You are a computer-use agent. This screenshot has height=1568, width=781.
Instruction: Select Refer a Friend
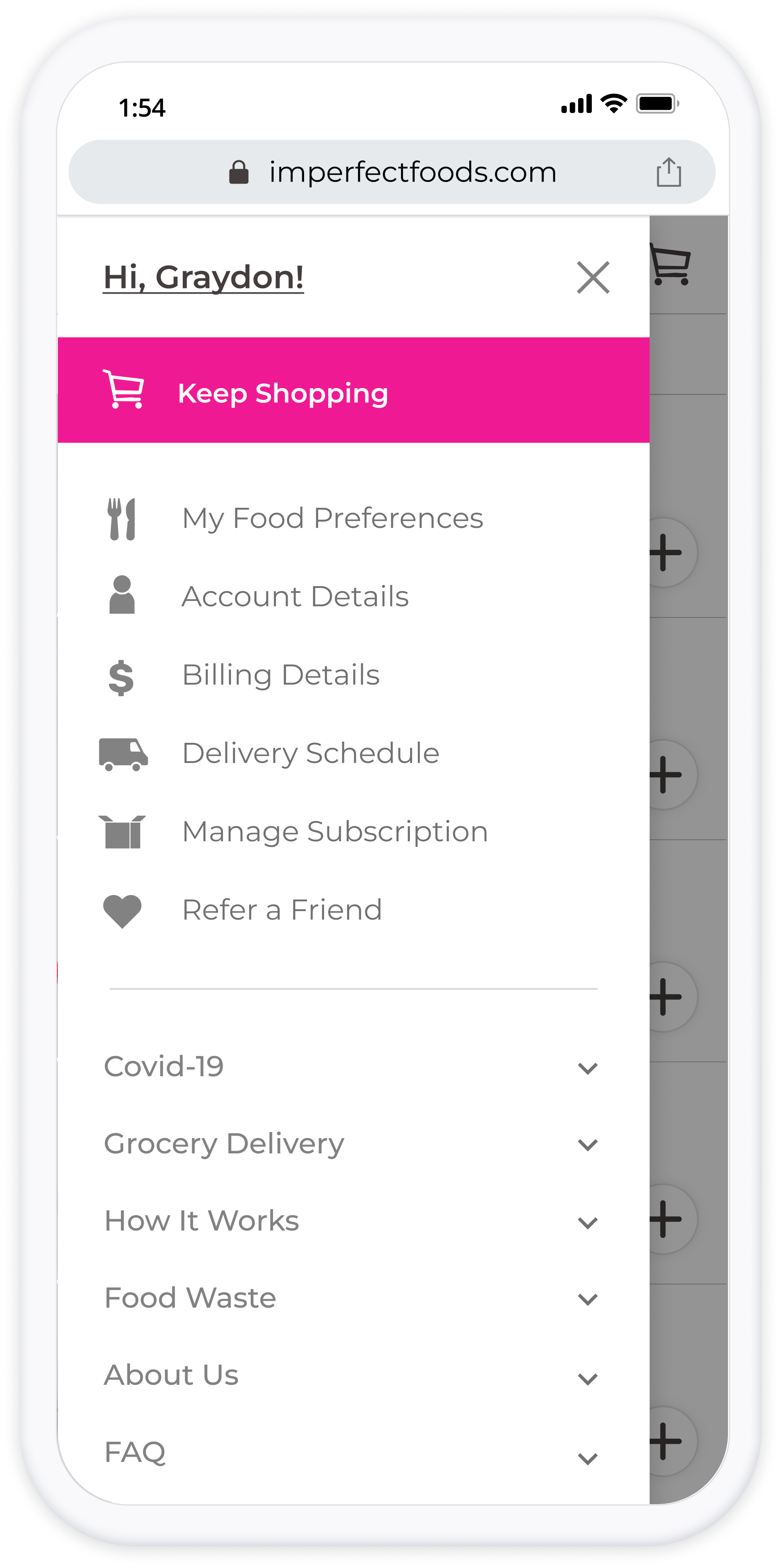tap(282, 910)
